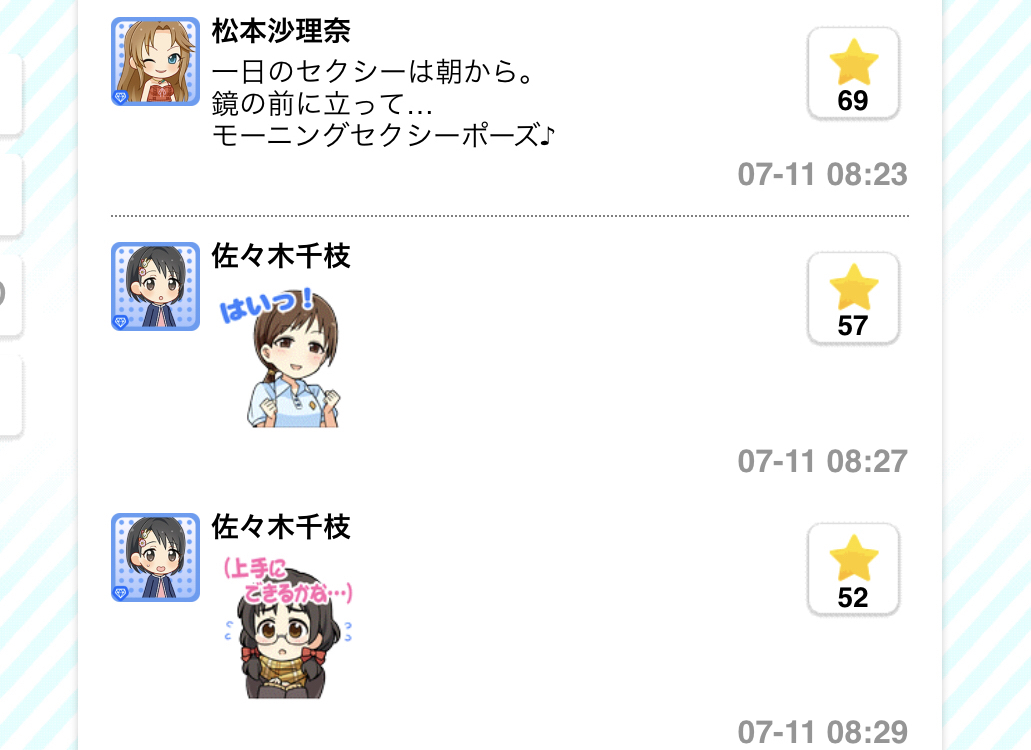Open 佐々木千枝's avatar on the 08:27 post
The height and width of the screenshot is (750, 1031).
(x=155, y=286)
